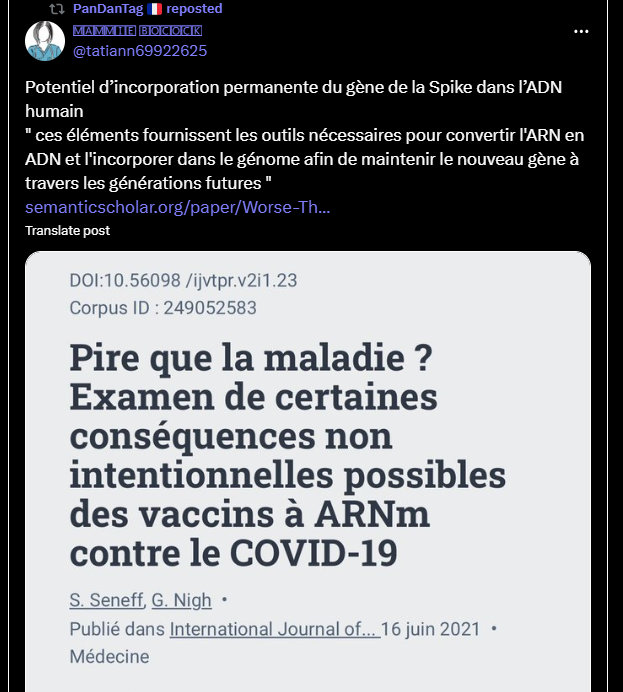The image size is (623, 692).
Task: Open the attached article image card
Action: [308, 470]
